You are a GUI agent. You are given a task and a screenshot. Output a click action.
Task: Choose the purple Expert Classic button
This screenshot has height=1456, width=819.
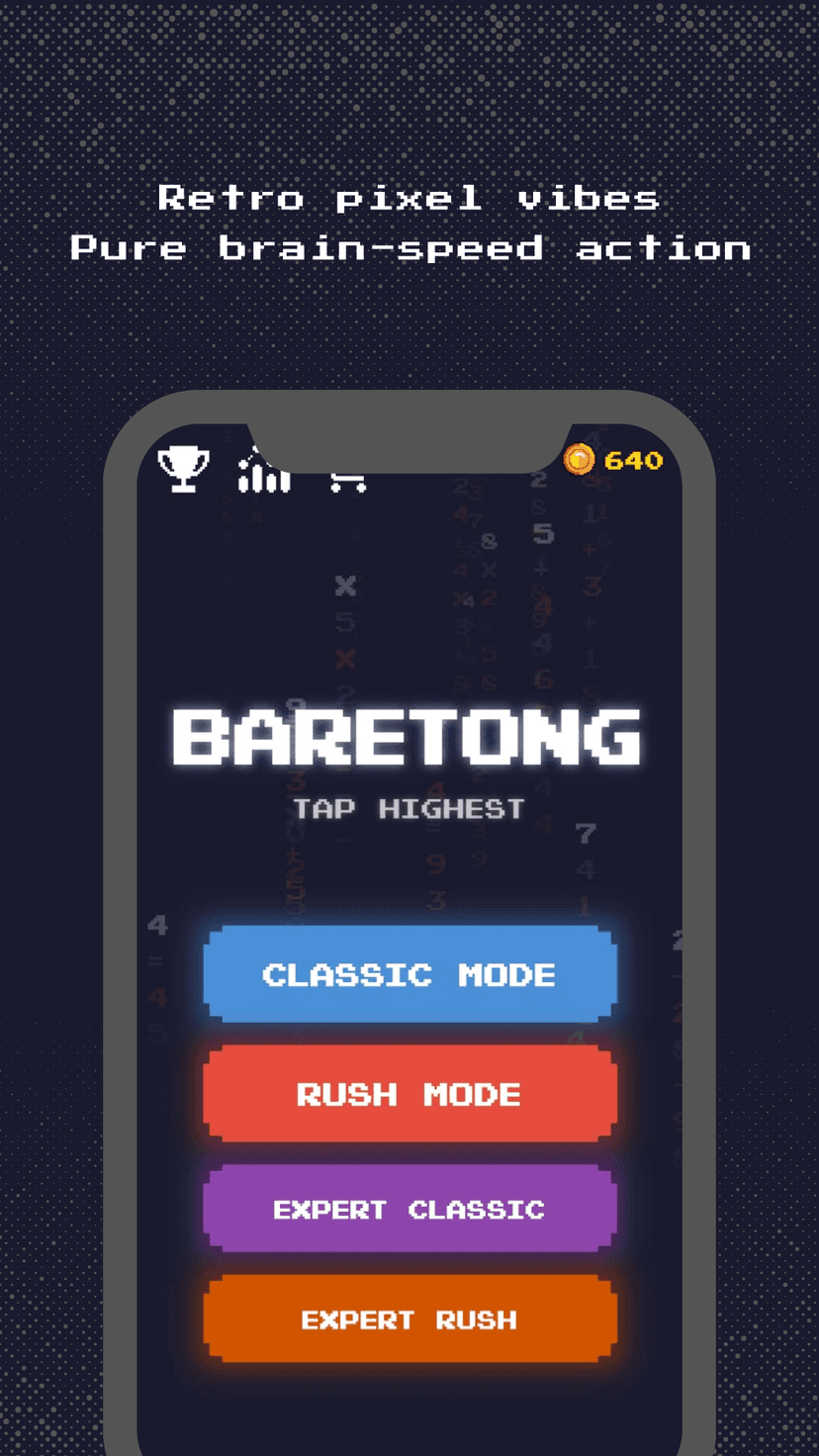(x=409, y=1209)
